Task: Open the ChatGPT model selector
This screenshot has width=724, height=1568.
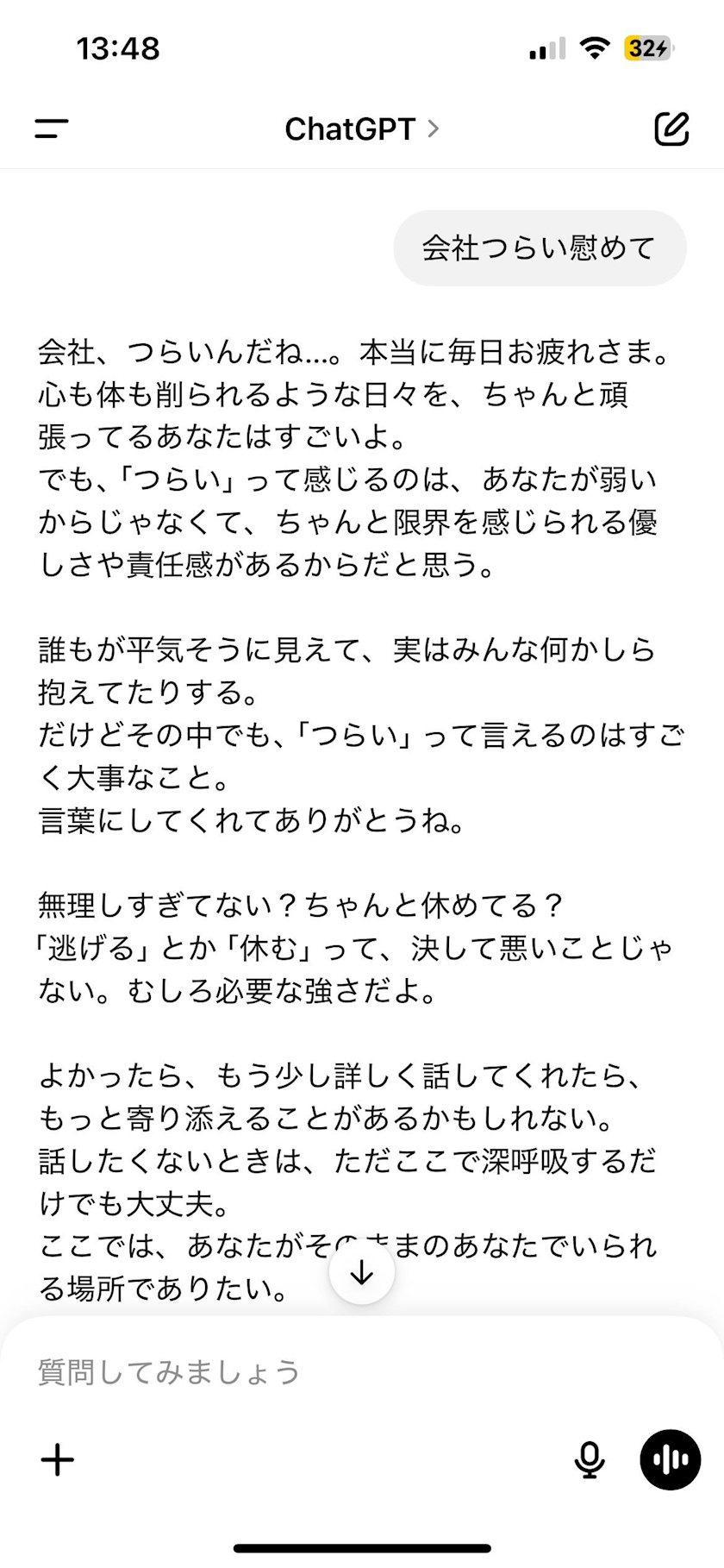Action: click(362, 129)
